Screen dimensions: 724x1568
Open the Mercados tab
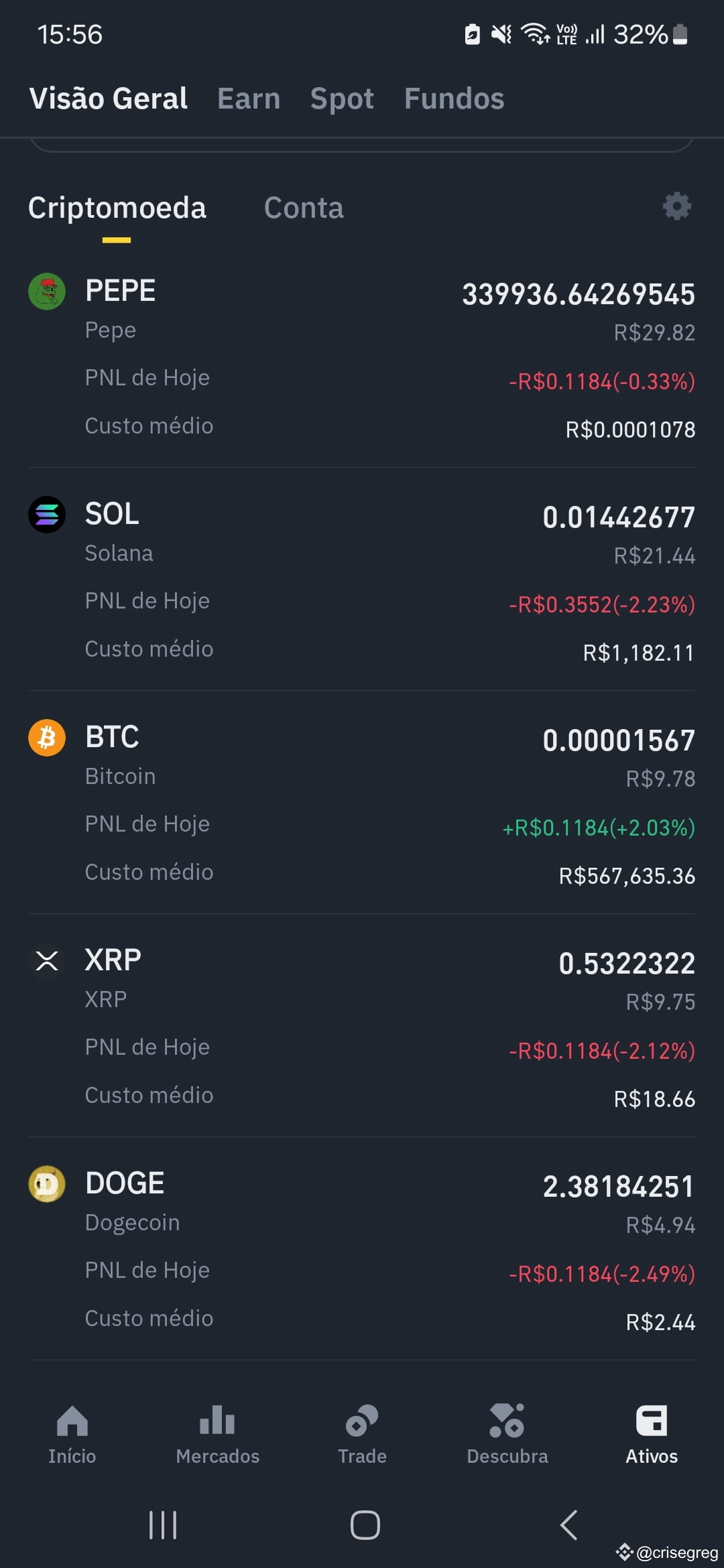point(217,1435)
